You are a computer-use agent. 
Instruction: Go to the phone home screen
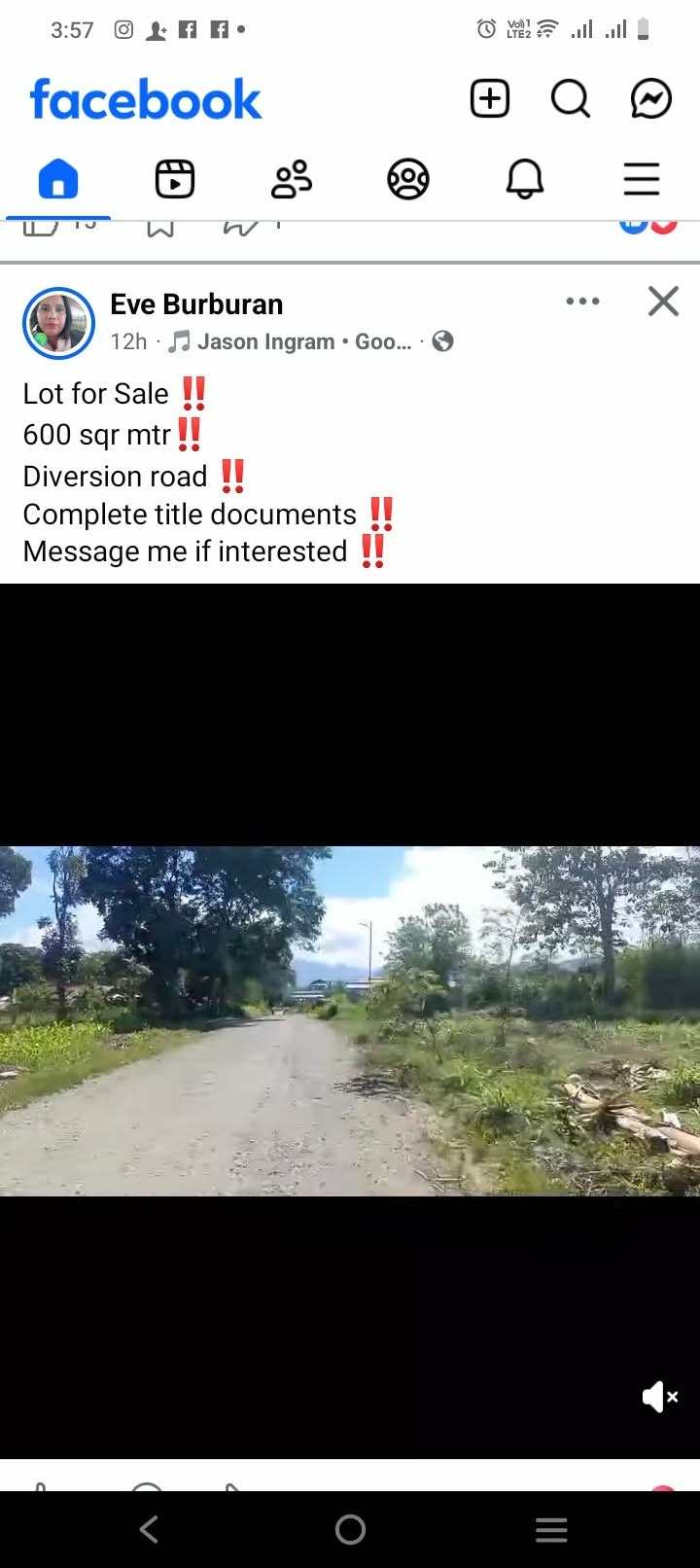tap(350, 1529)
